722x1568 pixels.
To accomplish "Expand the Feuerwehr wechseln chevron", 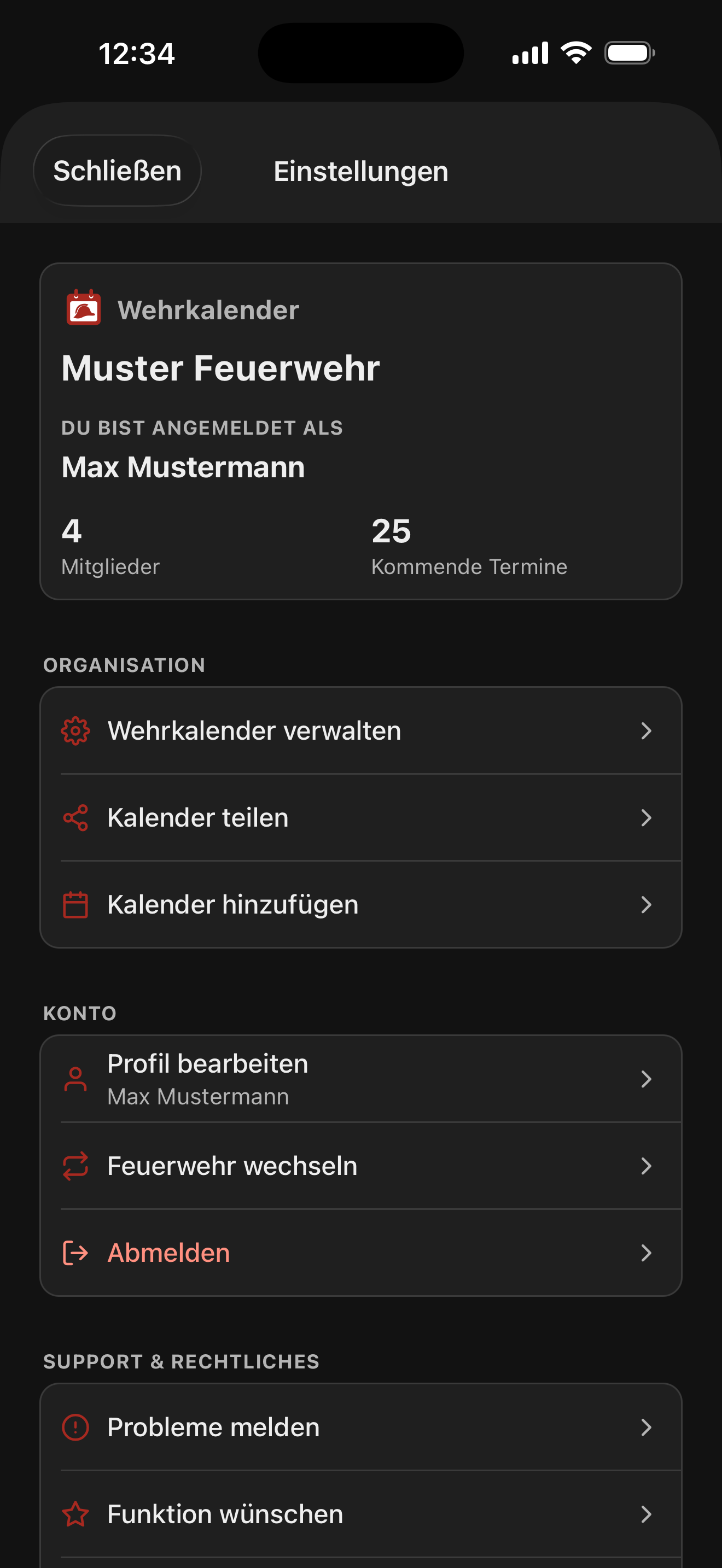I will click(x=647, y=1166).
